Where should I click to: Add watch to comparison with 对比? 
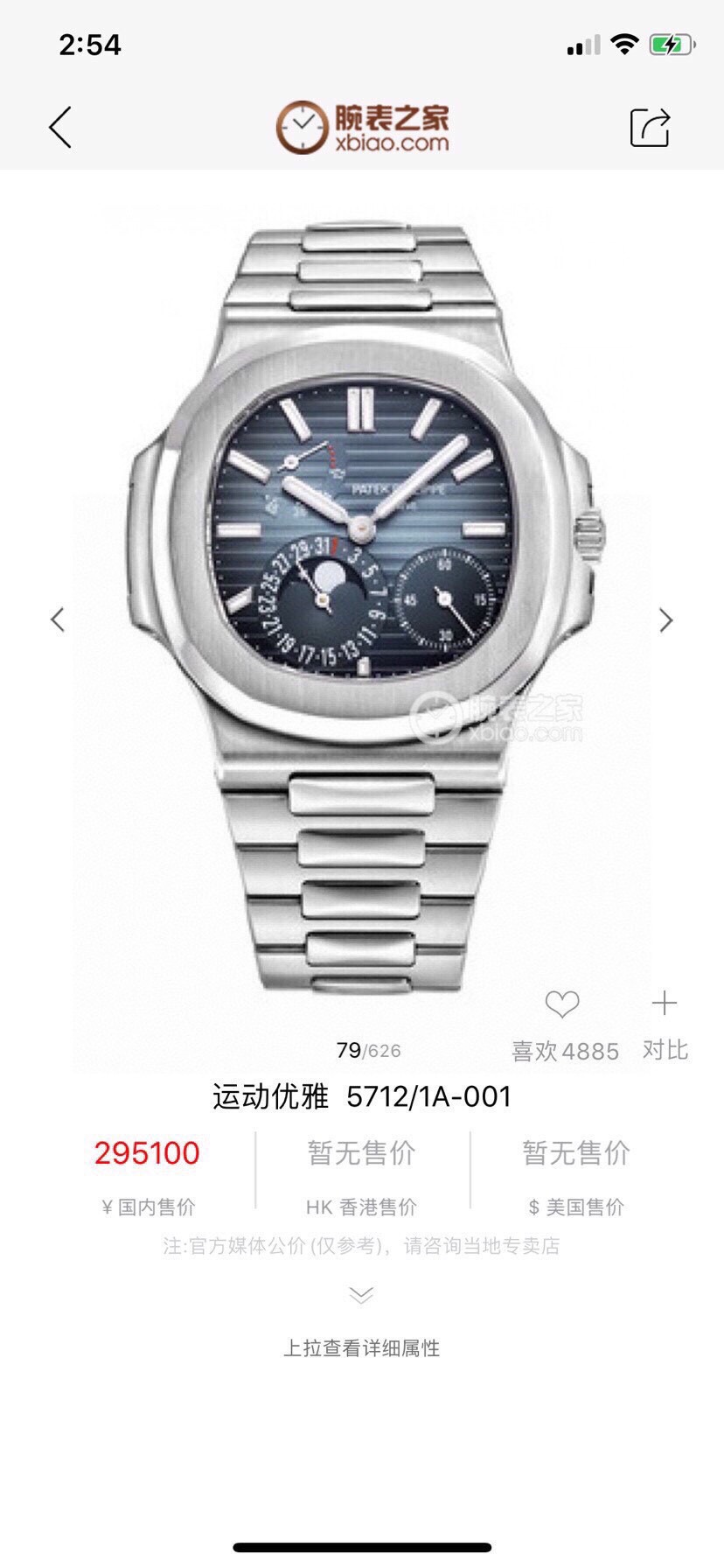665,1025
